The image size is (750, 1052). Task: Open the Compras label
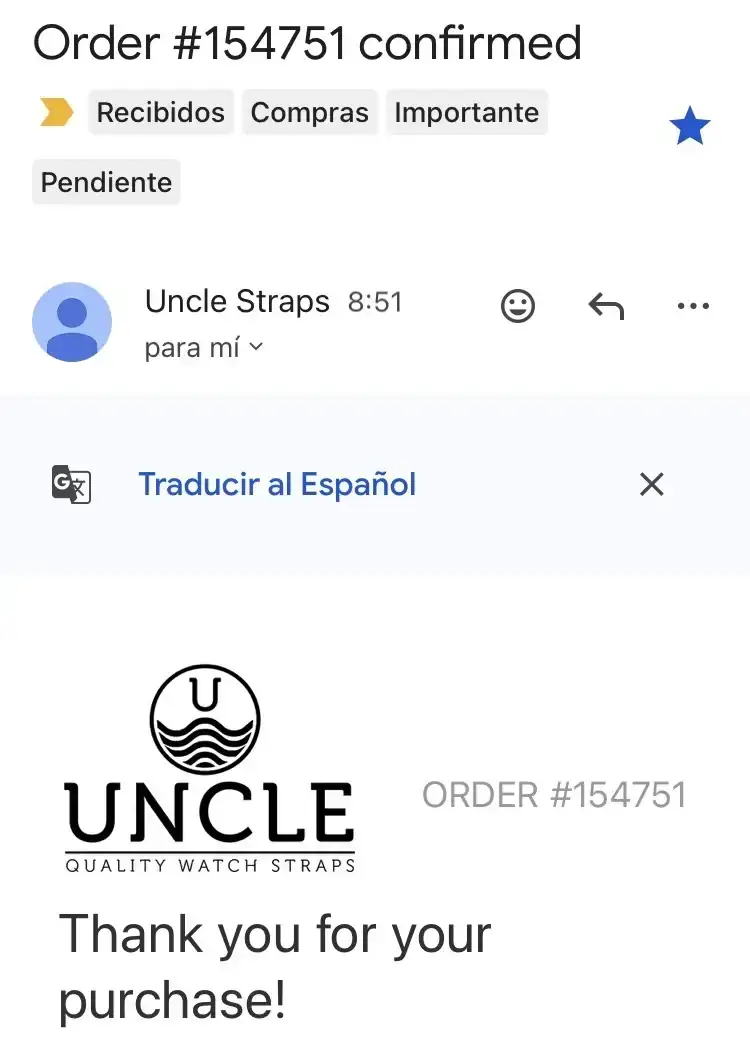(309, 113)
